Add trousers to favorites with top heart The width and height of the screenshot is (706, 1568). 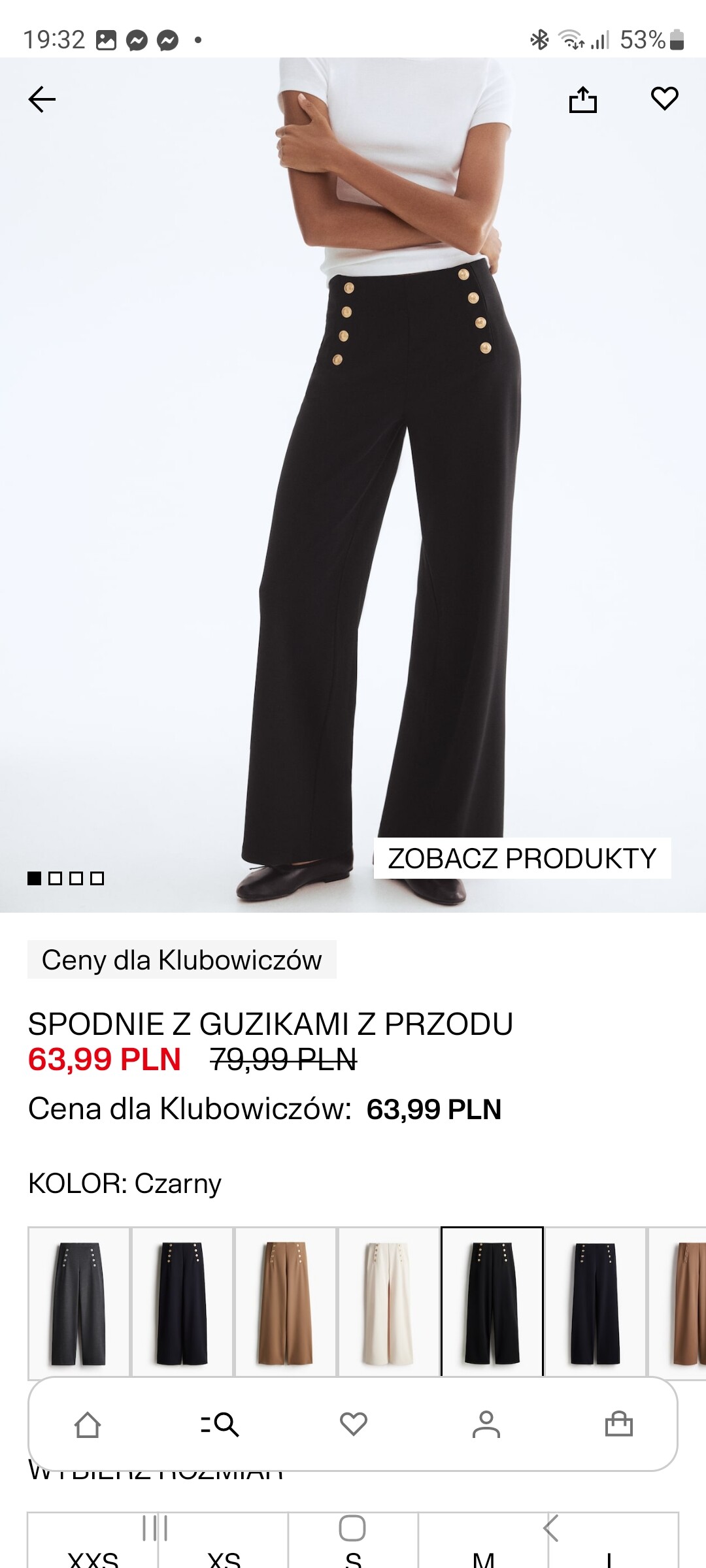(664, 99)
